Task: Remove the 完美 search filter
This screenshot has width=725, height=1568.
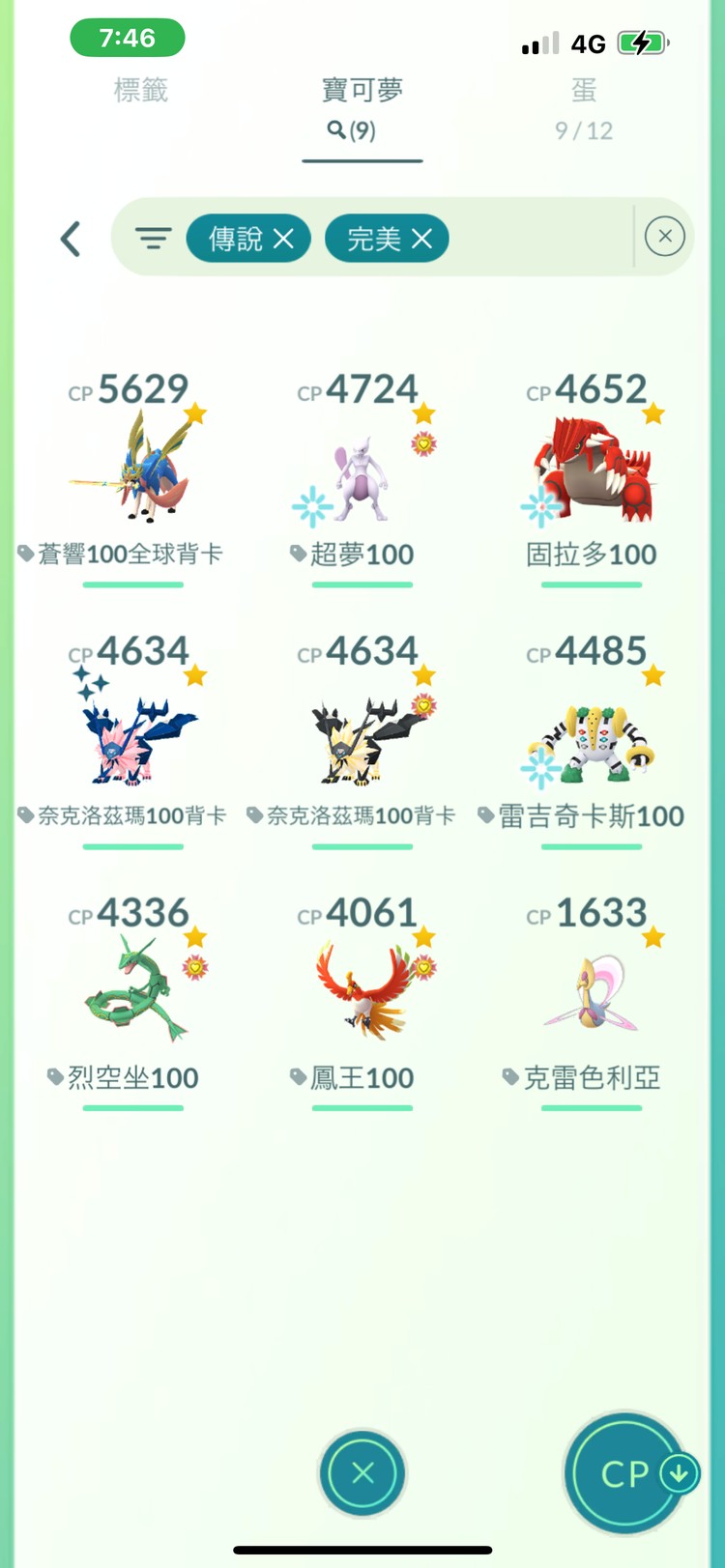Action: (x=420, y=238)
